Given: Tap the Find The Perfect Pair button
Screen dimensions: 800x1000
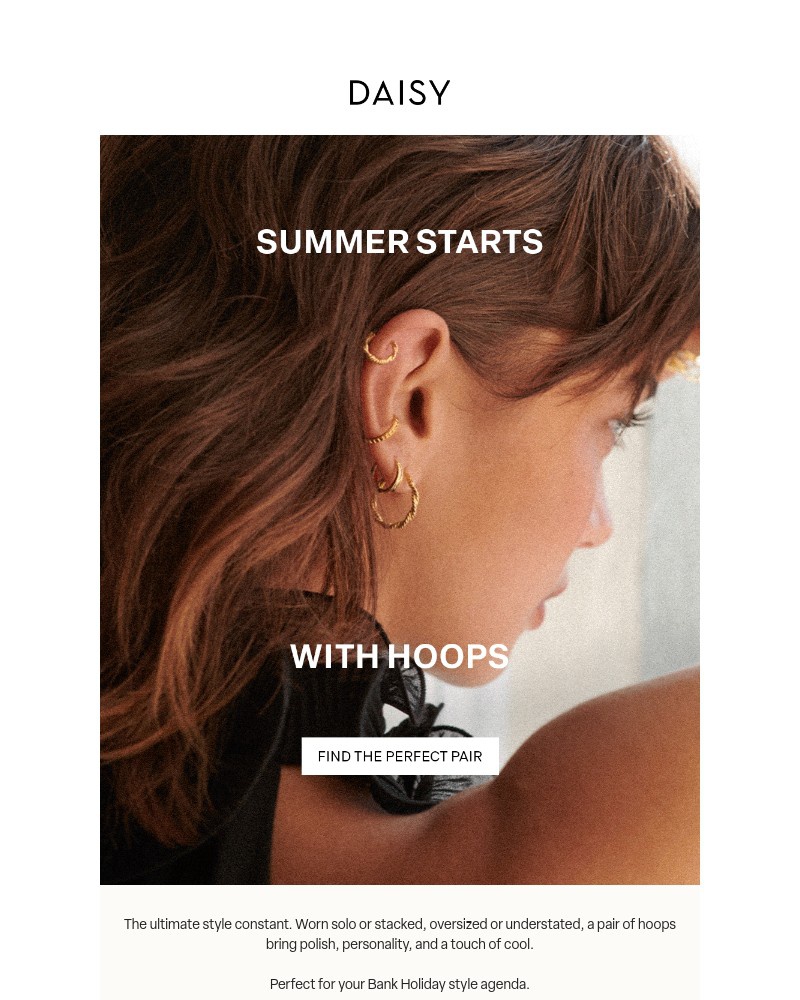Looking at the screenshot, I should 400,756.
